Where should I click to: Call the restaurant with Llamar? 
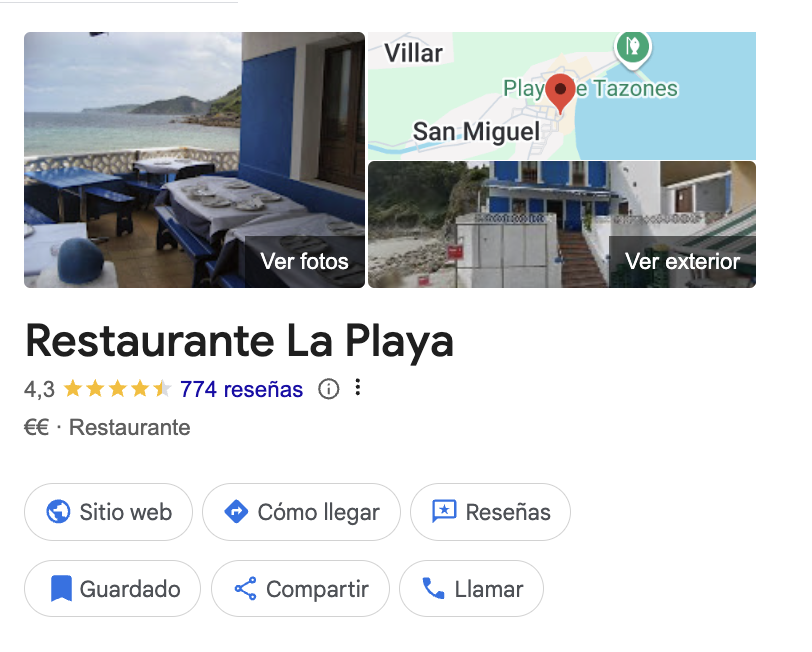coord(471,589)
